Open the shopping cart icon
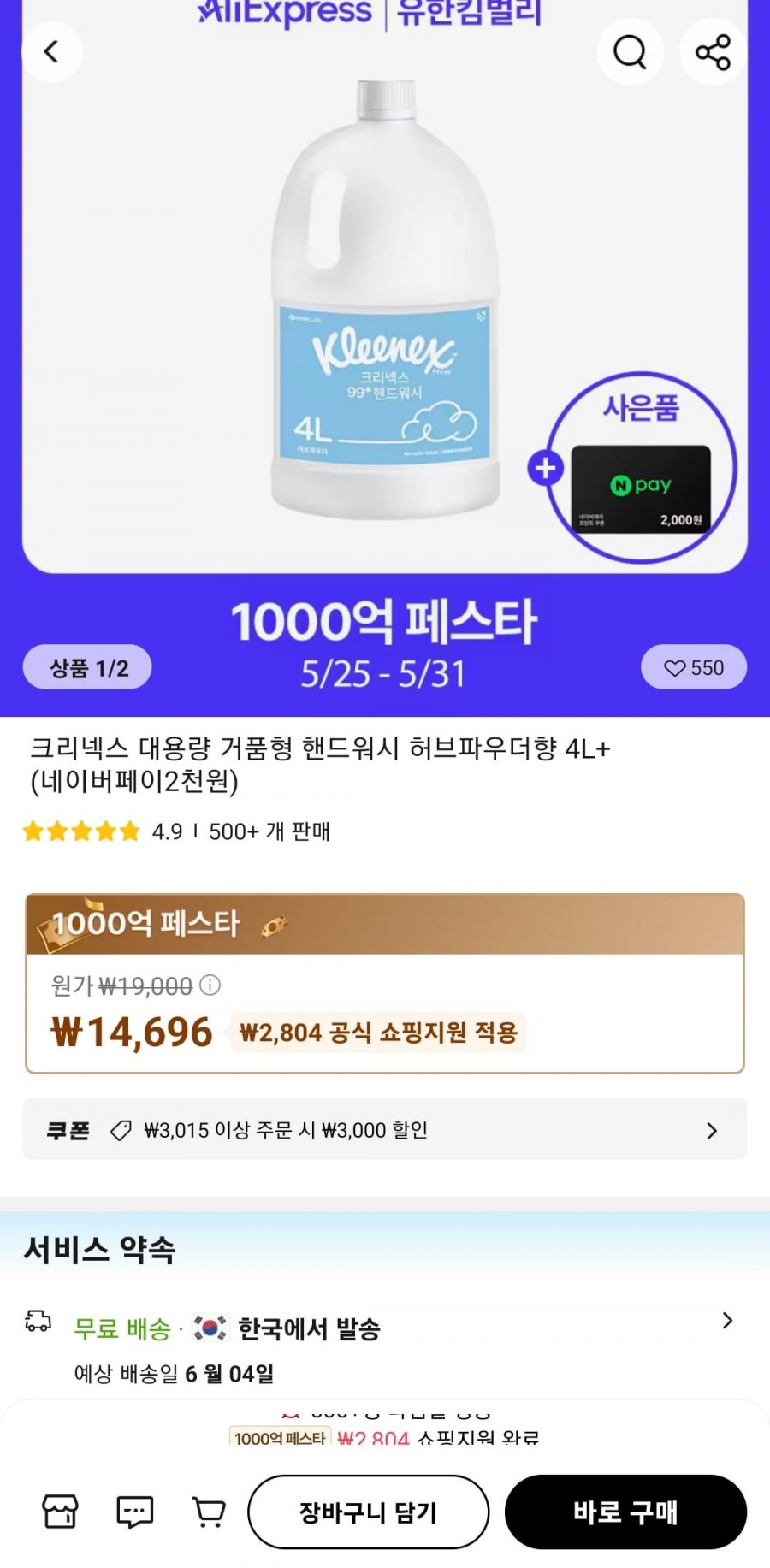 [x=208, y=1512]
